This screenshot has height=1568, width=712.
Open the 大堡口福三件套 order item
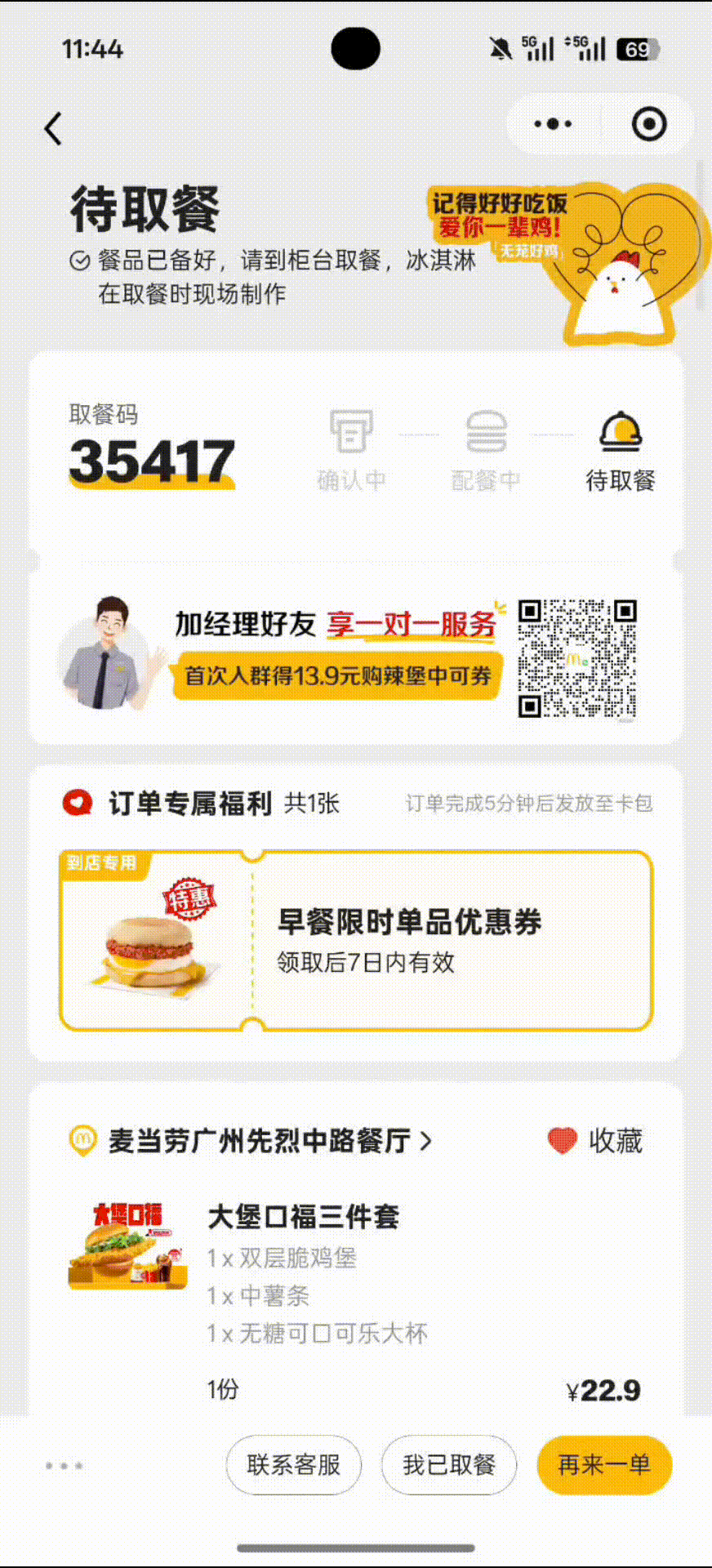point(302,1217)
